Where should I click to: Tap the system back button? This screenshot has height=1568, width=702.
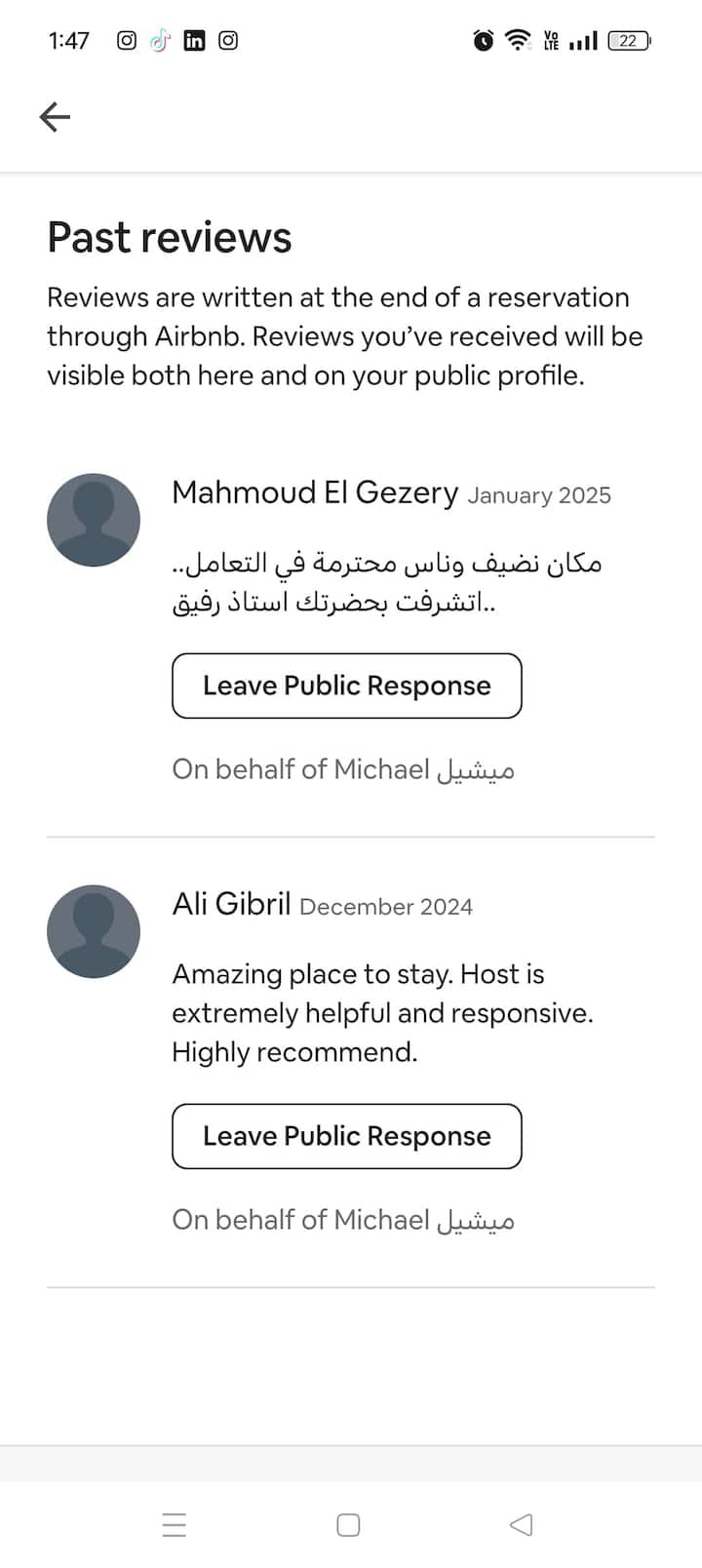pos(522,1524)
